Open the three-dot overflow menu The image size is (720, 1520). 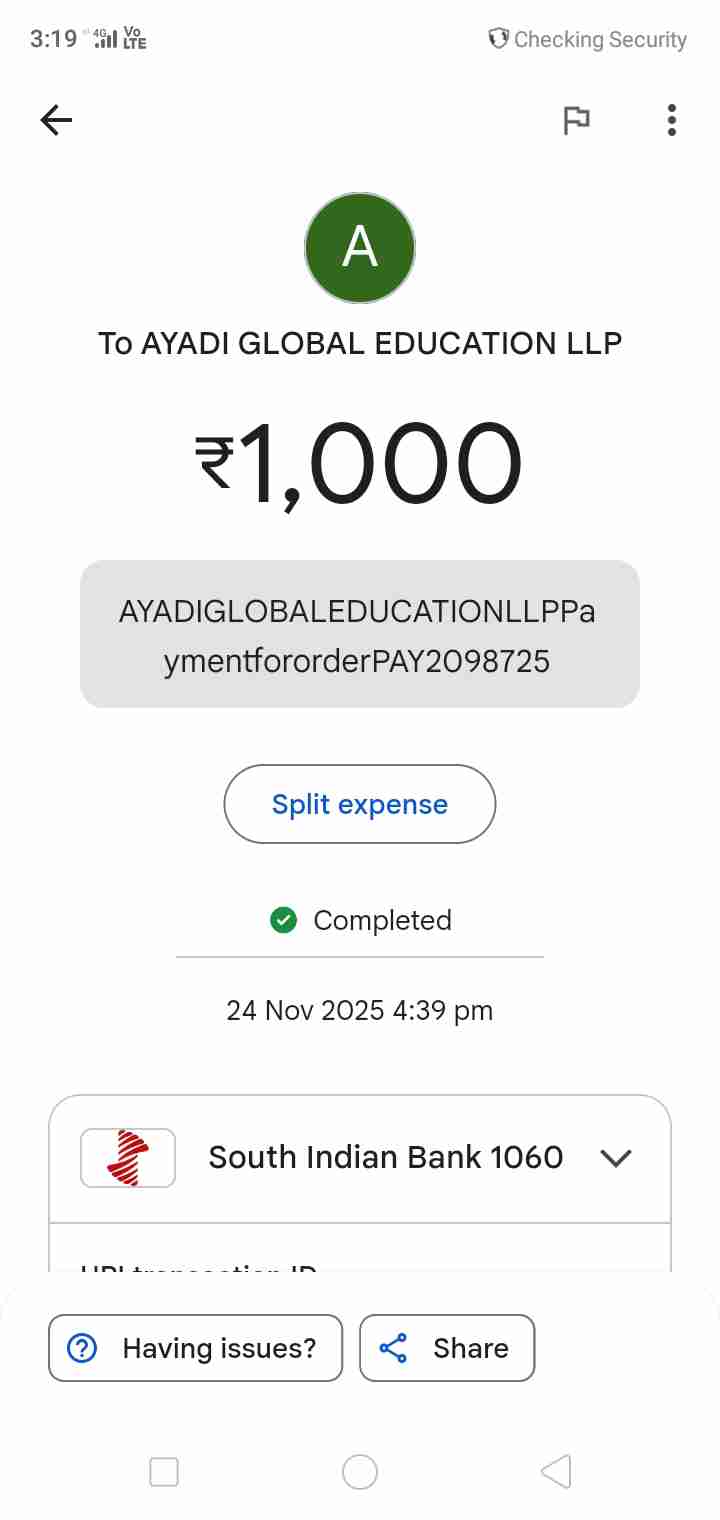click(x=671, y=121)
